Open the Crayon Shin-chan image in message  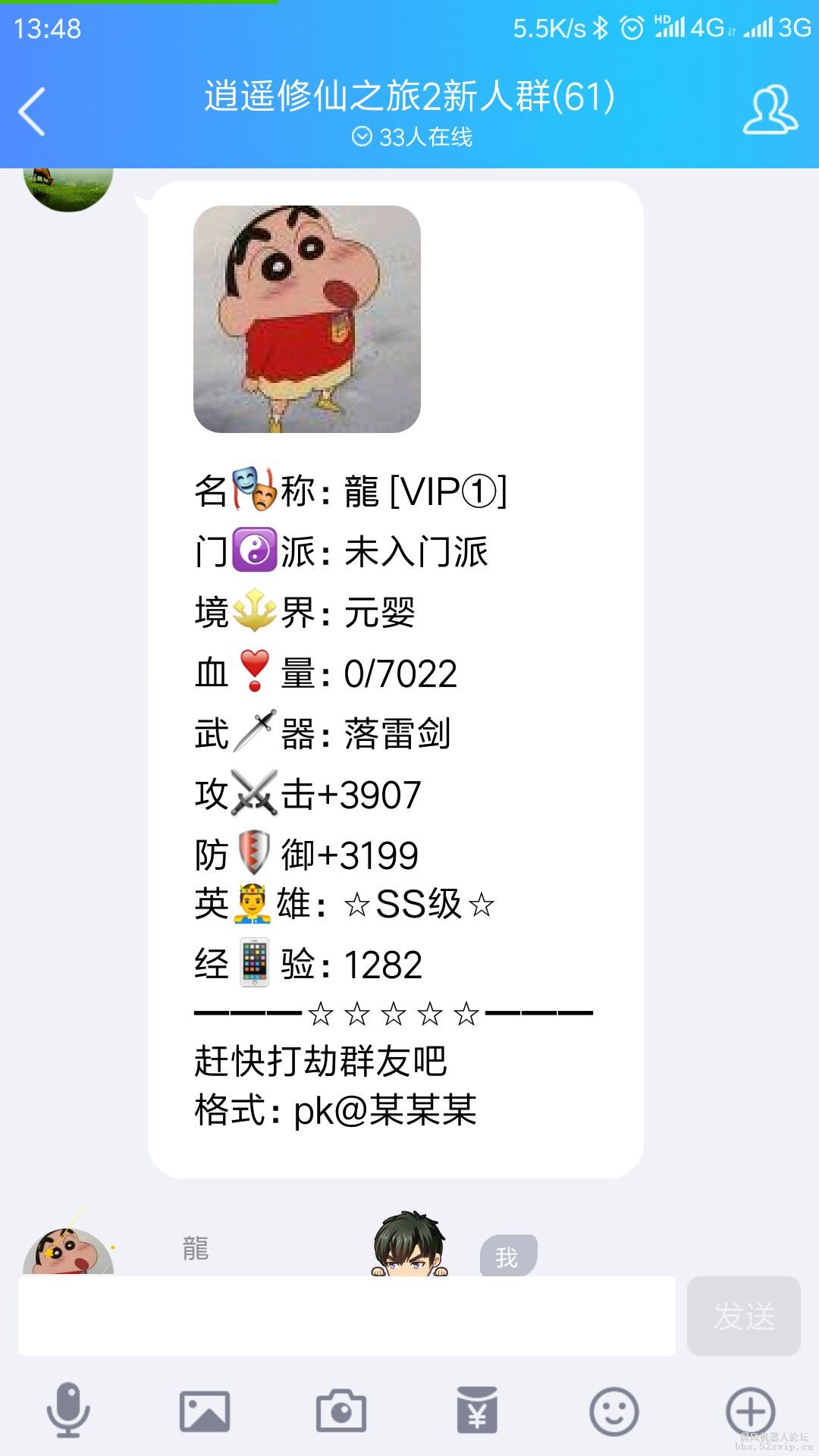coord(307,319)
